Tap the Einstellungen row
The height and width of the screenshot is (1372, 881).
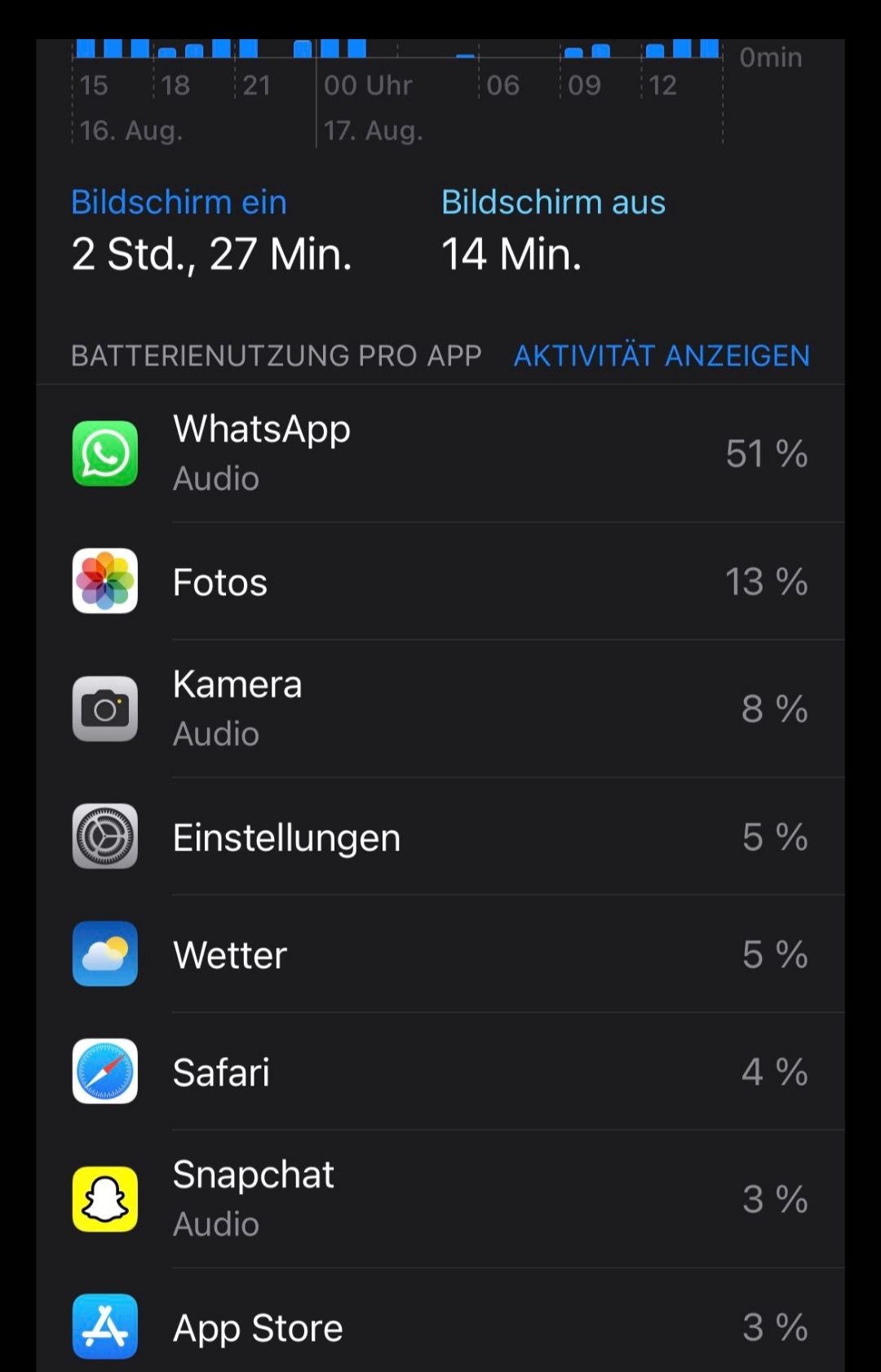coord(440,837)
